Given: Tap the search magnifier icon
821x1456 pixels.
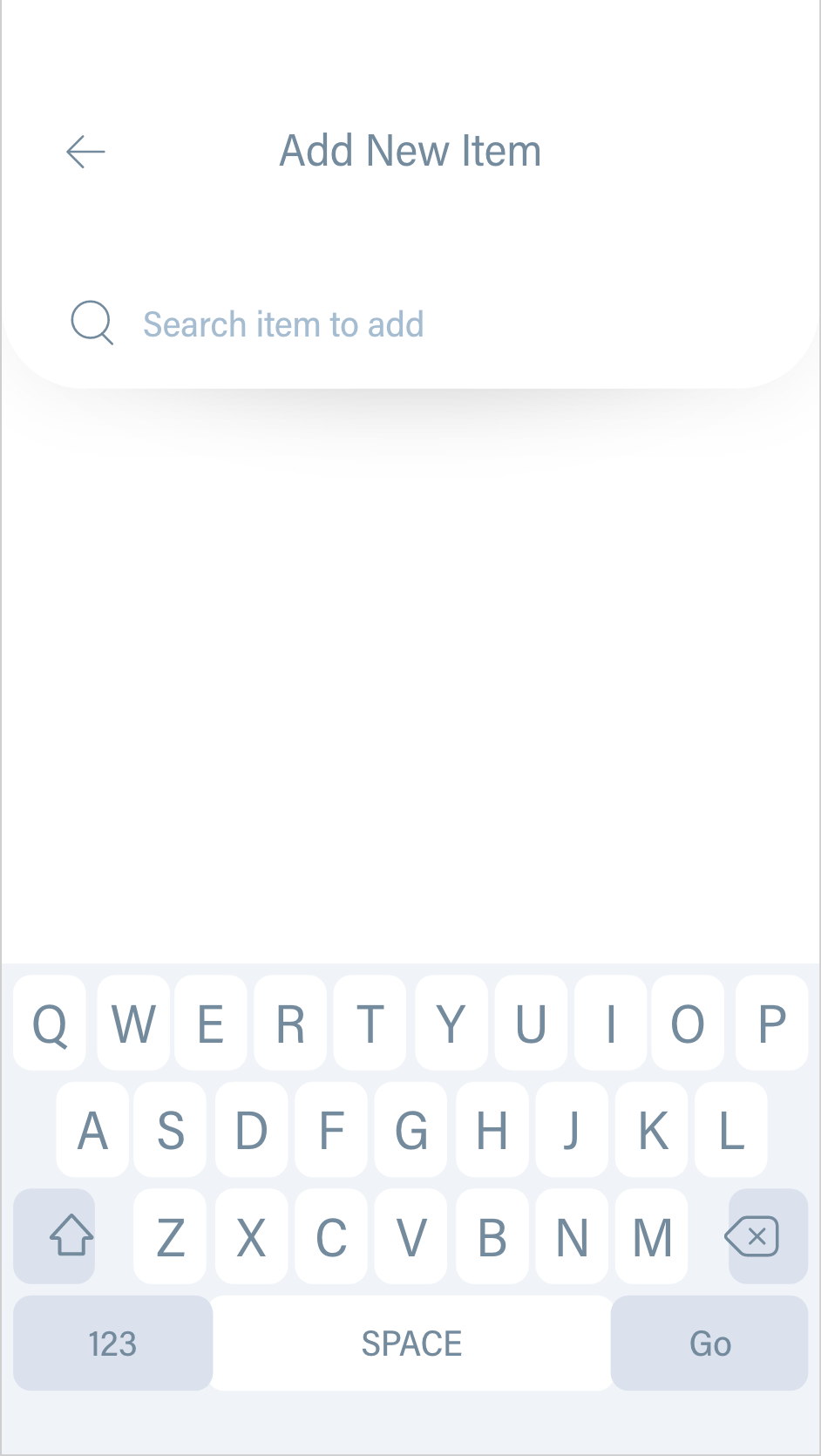Looking at the screenshot, I should (92, 323).
